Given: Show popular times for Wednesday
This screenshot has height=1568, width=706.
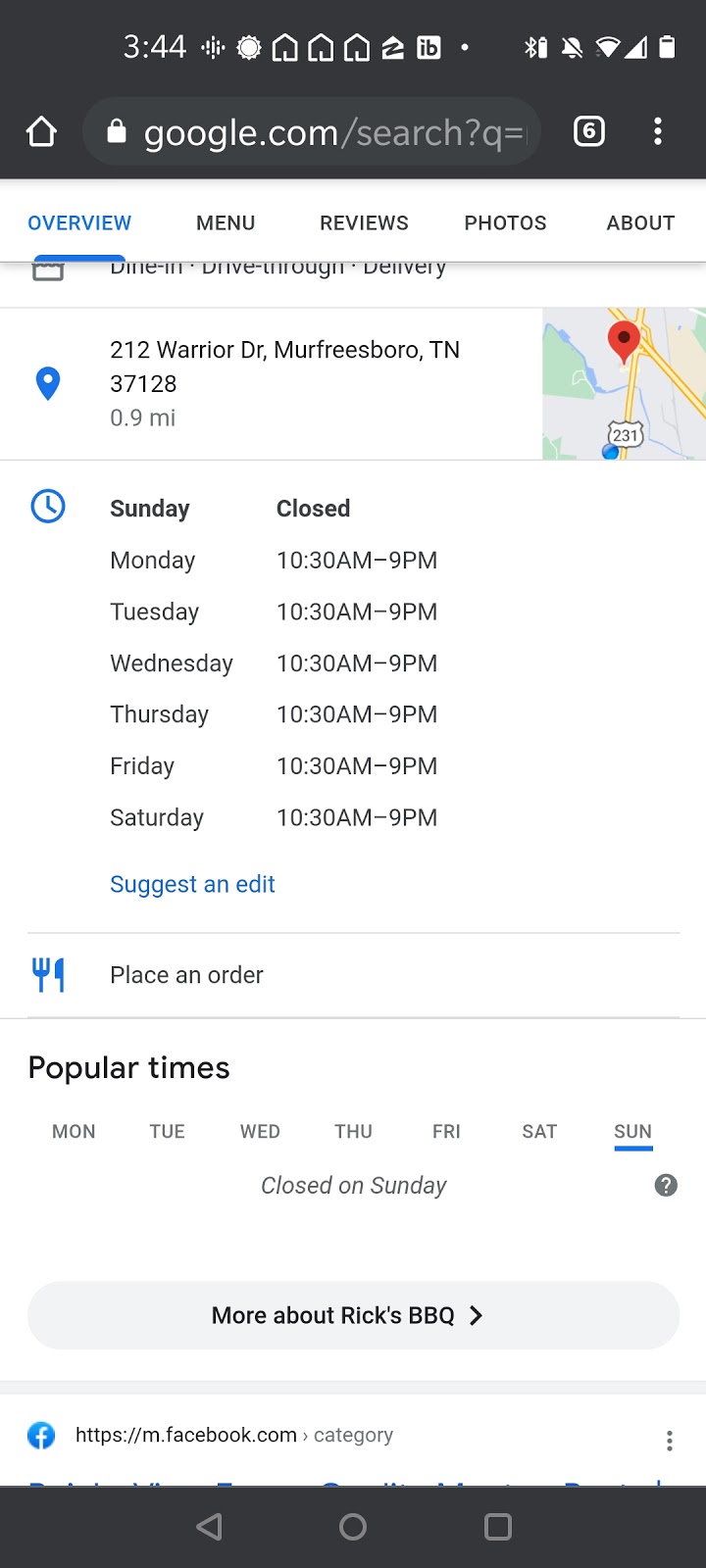Looking at the screenshot, I should coord(260,1132).
